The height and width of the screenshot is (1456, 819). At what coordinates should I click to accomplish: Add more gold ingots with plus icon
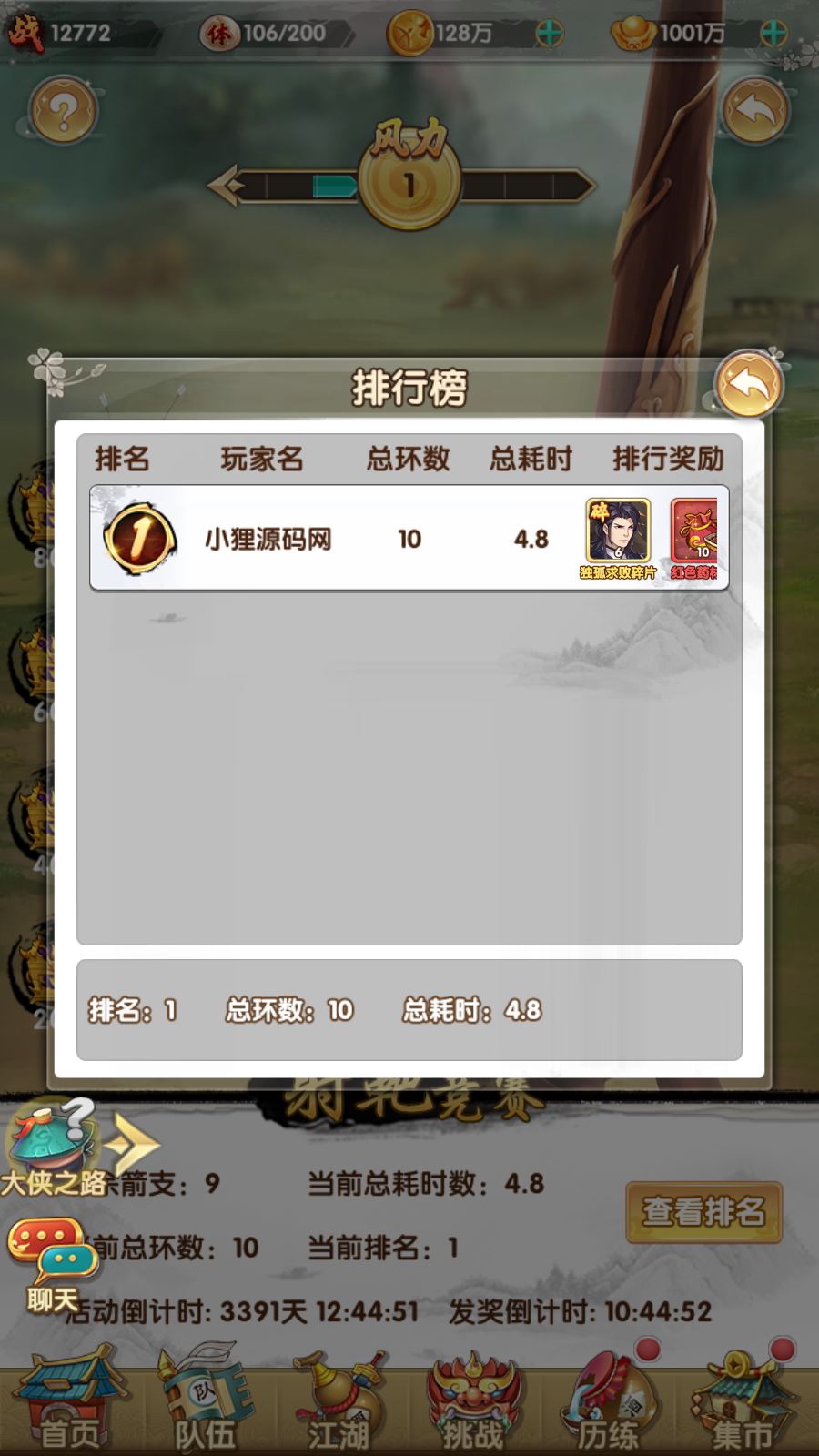[x=773, y=34]
